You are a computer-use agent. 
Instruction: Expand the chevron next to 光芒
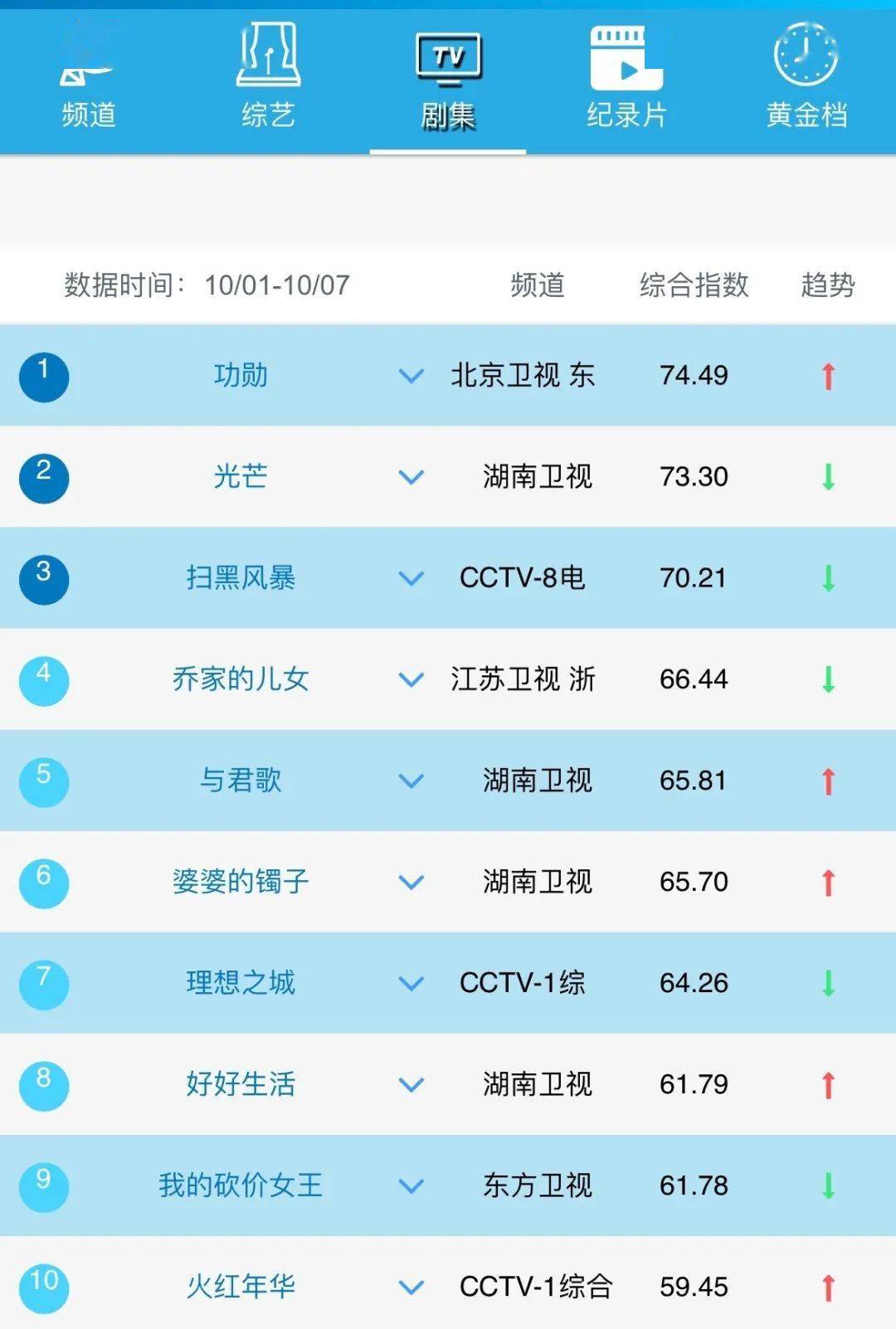411,478
